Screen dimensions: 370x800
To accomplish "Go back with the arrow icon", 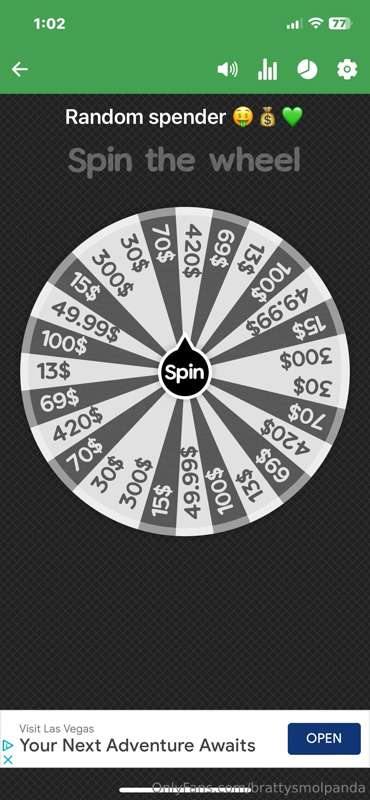I will 20,69.
